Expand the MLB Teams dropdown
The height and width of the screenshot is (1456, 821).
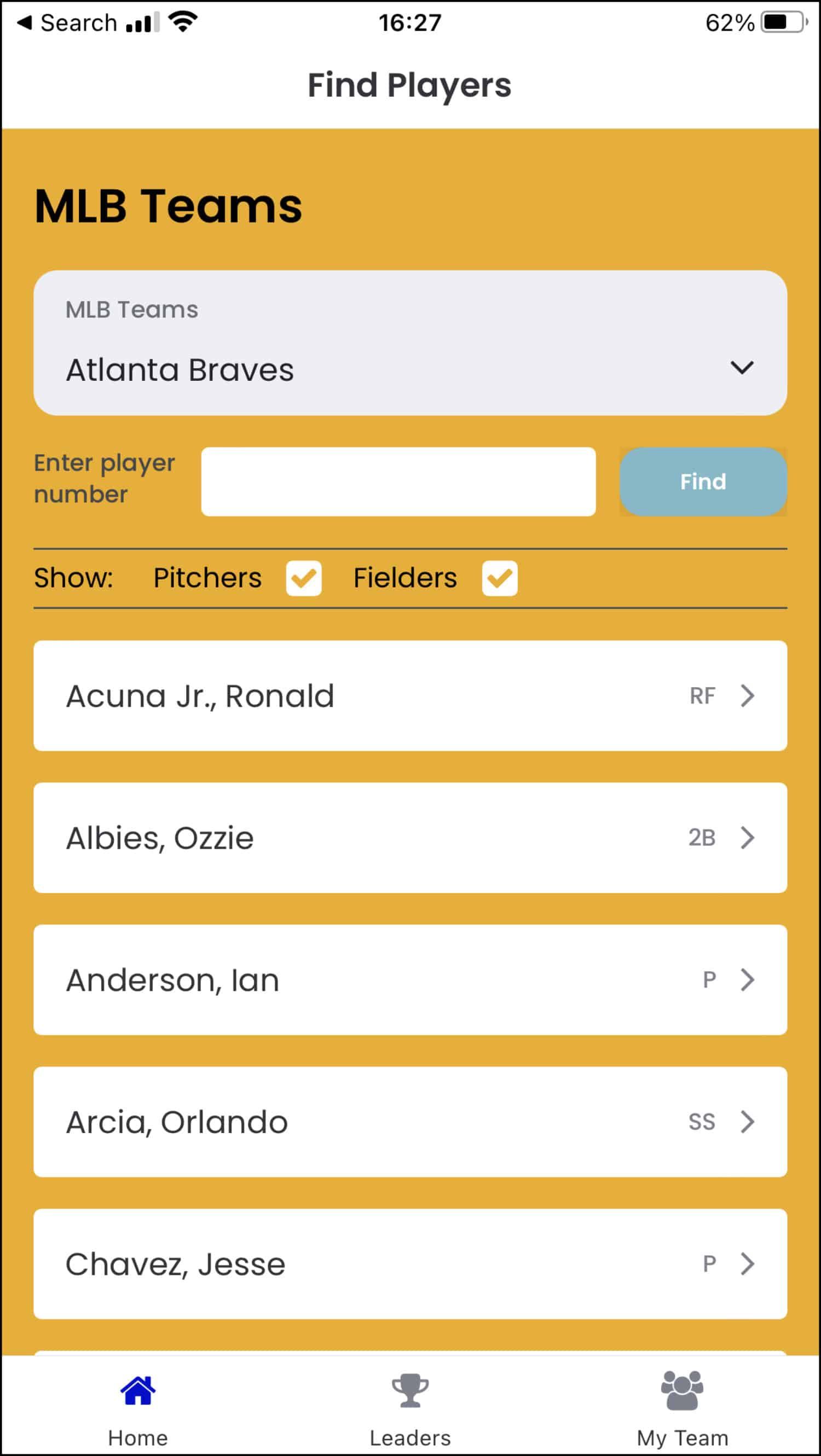tap(410, 343)
